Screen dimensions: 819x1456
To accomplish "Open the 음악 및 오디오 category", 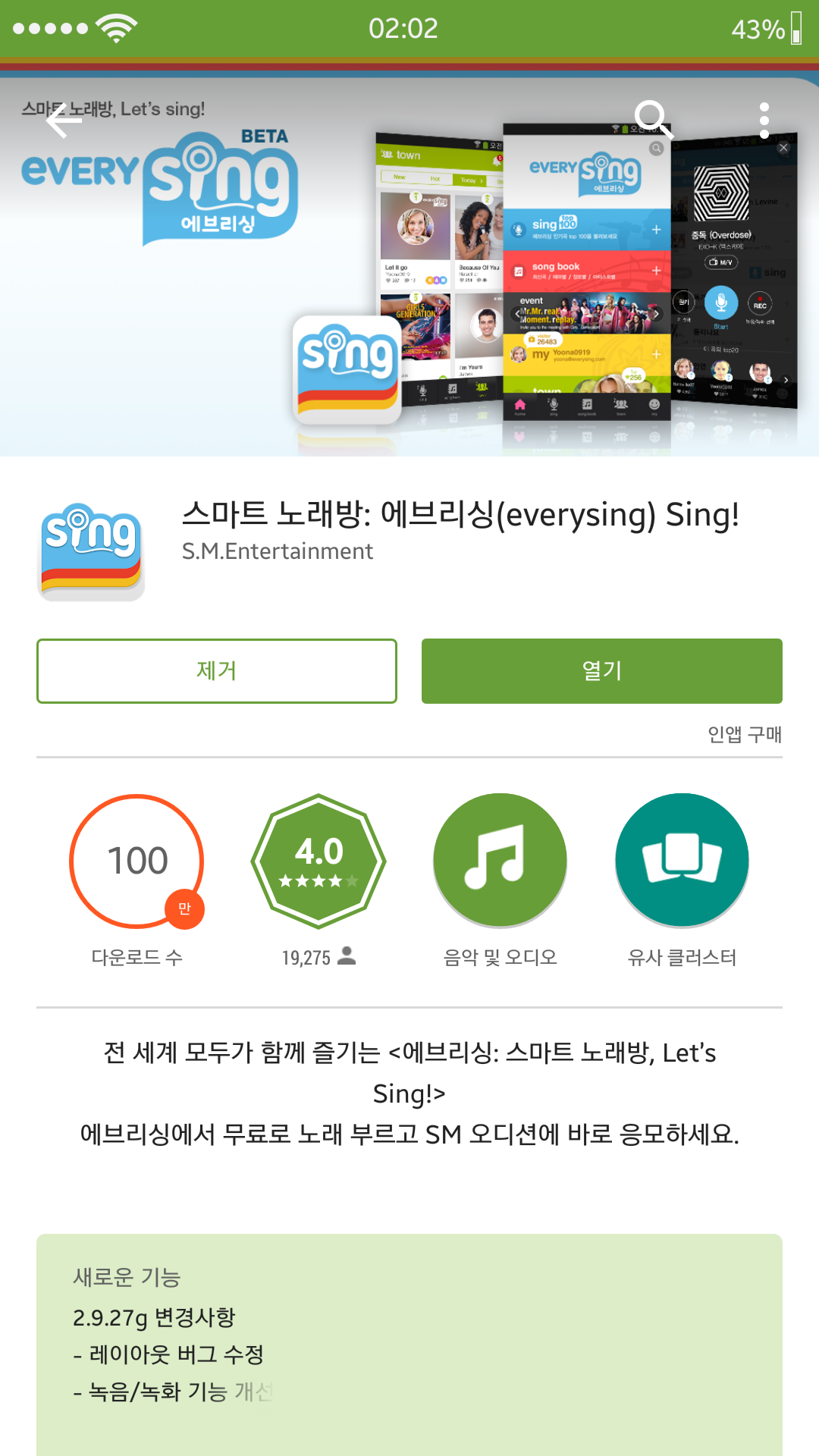I will 500,861.
